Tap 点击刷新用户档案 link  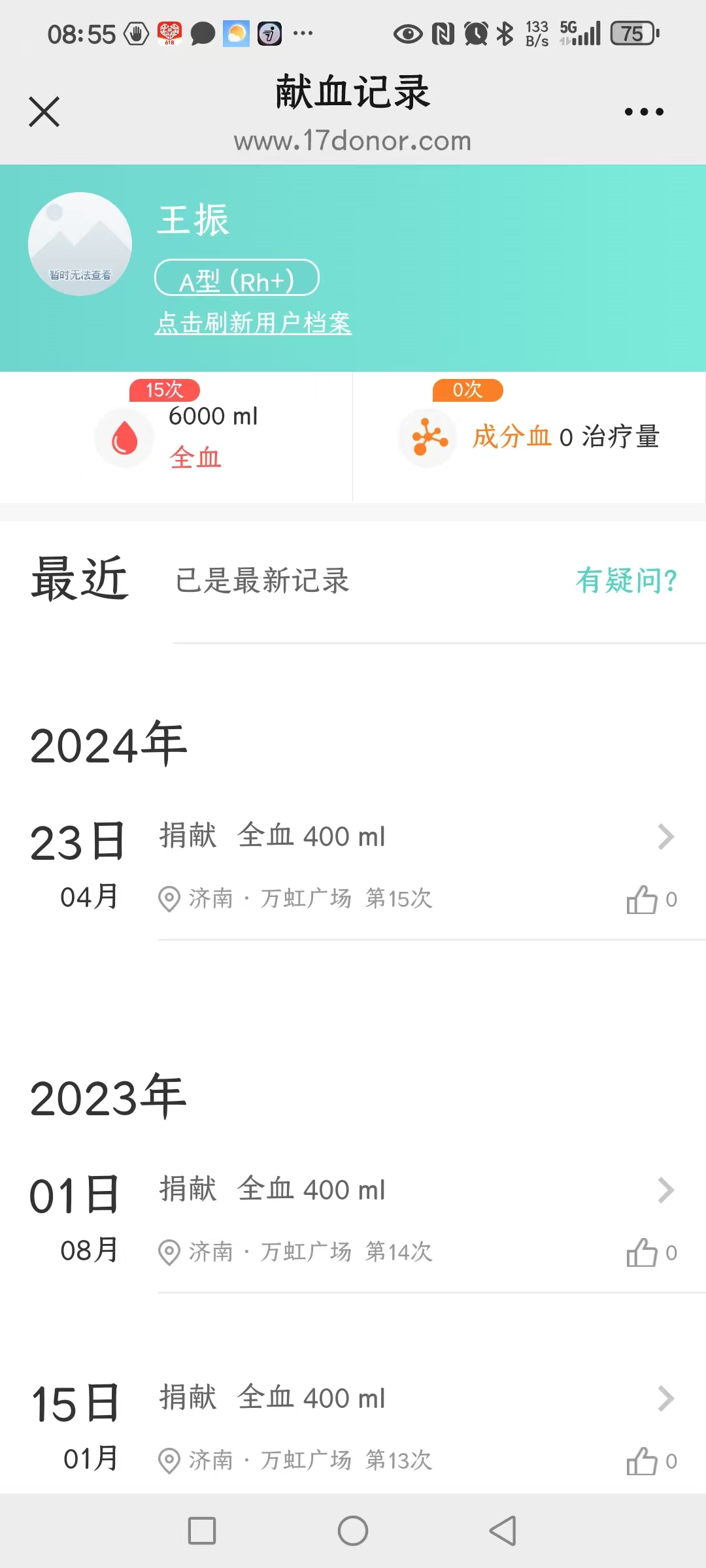253,323
